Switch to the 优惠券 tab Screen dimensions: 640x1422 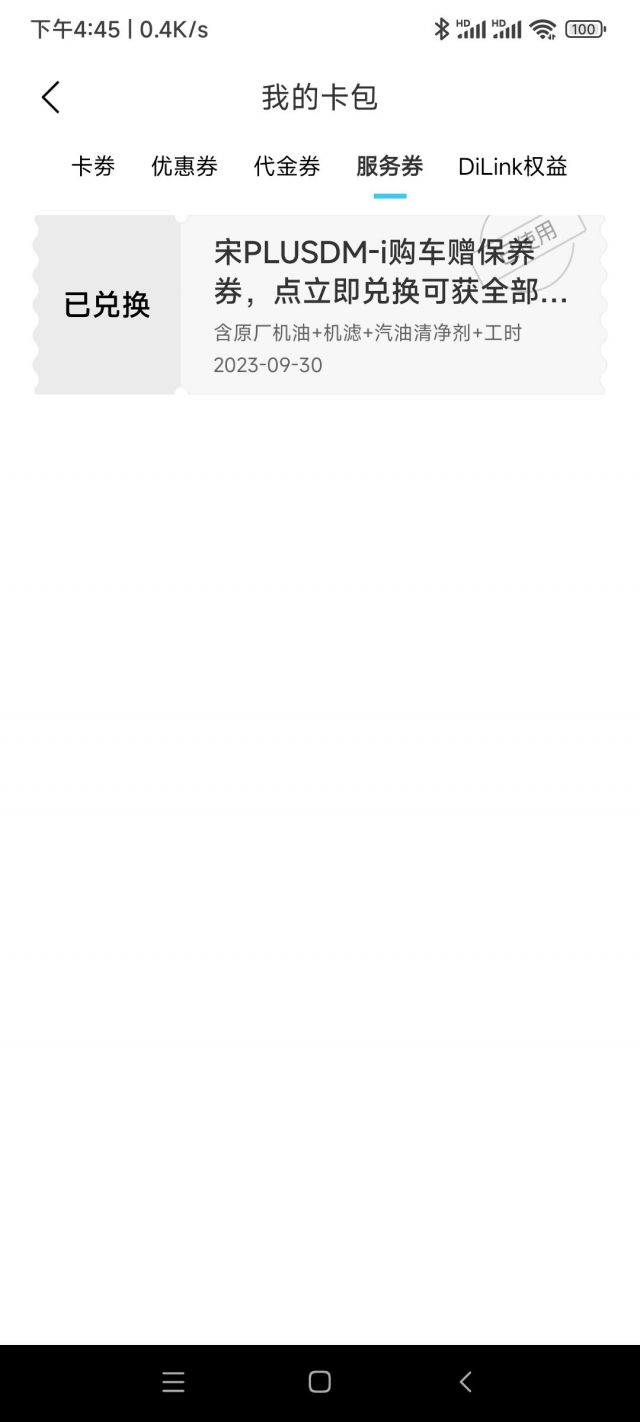pos(184,167)
